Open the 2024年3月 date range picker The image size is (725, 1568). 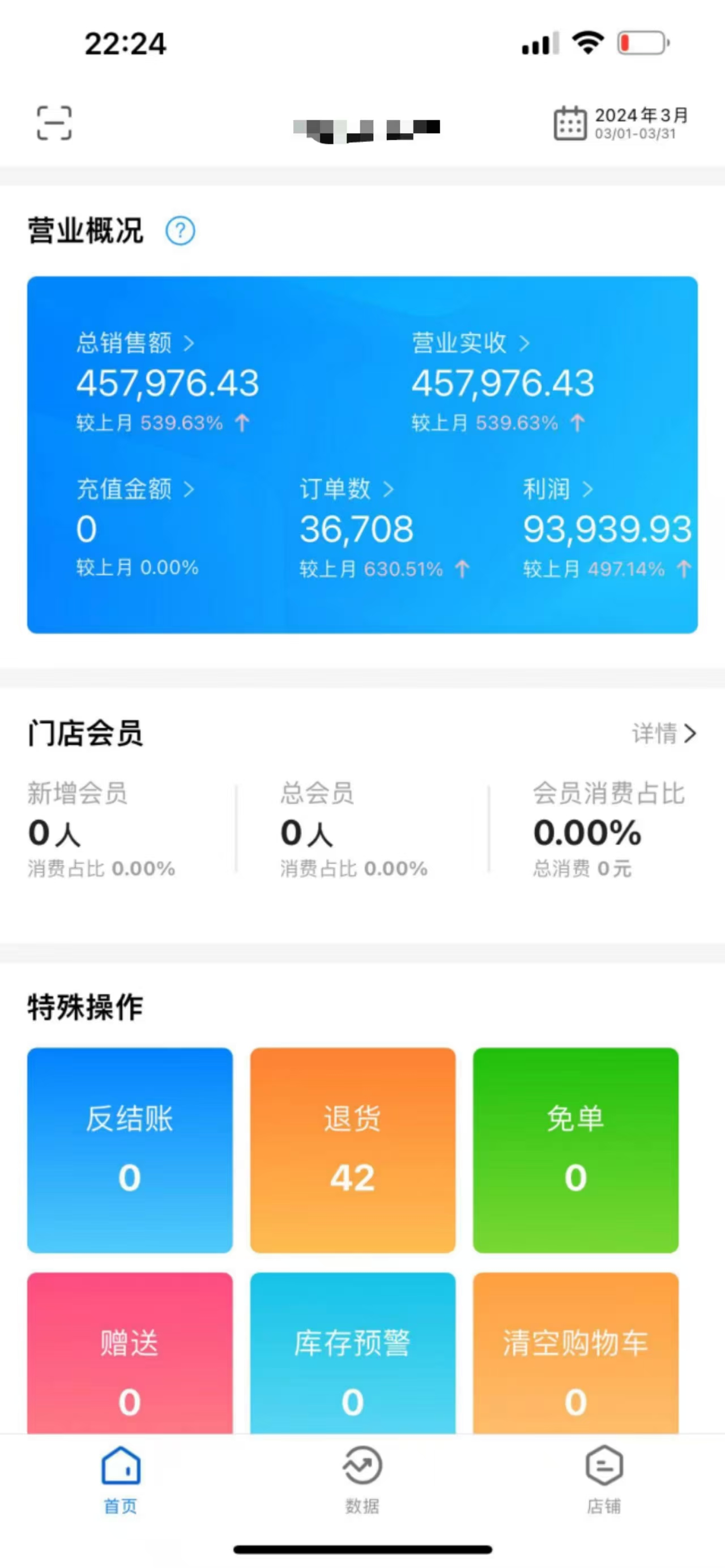click(621, 123)
